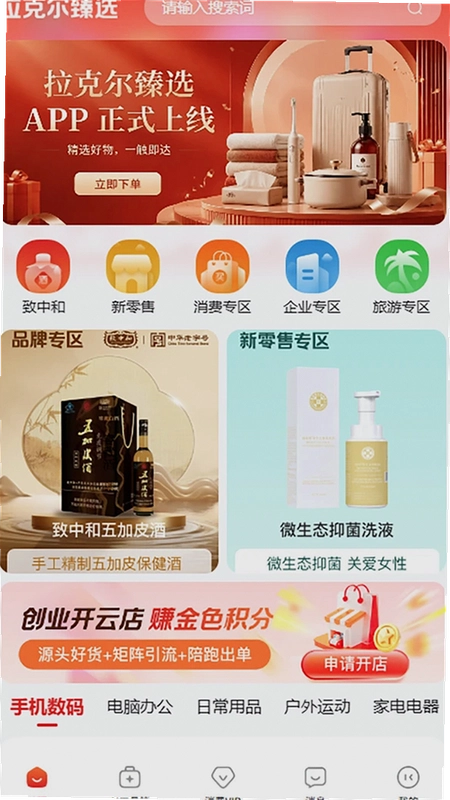This screenshot has width=450, height=800.
Task: Switch to the 家电电器 tab
Action: 406,707
